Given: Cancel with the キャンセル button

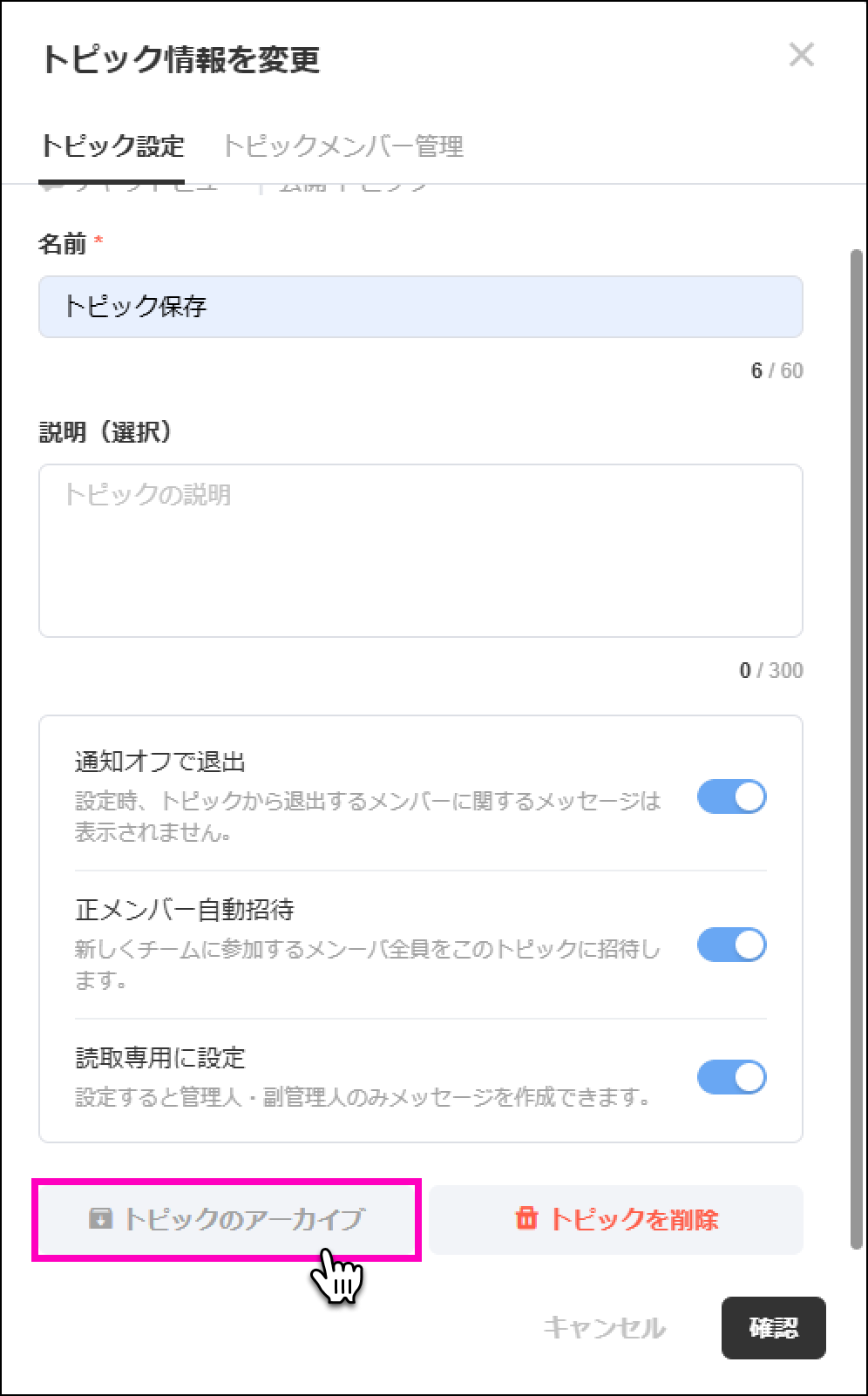Looking at the screenshot, I should (x=604, y=1328).
